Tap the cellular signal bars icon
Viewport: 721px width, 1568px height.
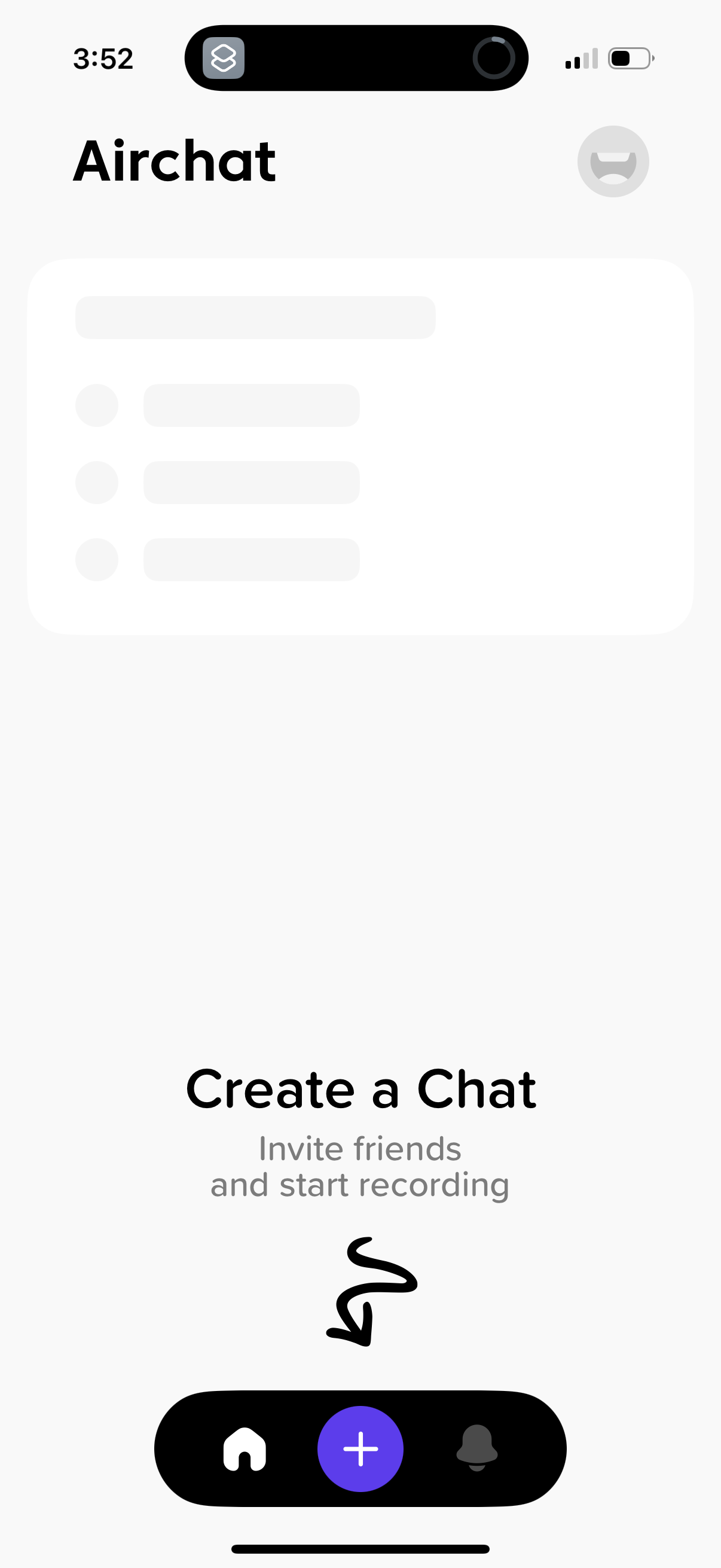click(580, 59)
